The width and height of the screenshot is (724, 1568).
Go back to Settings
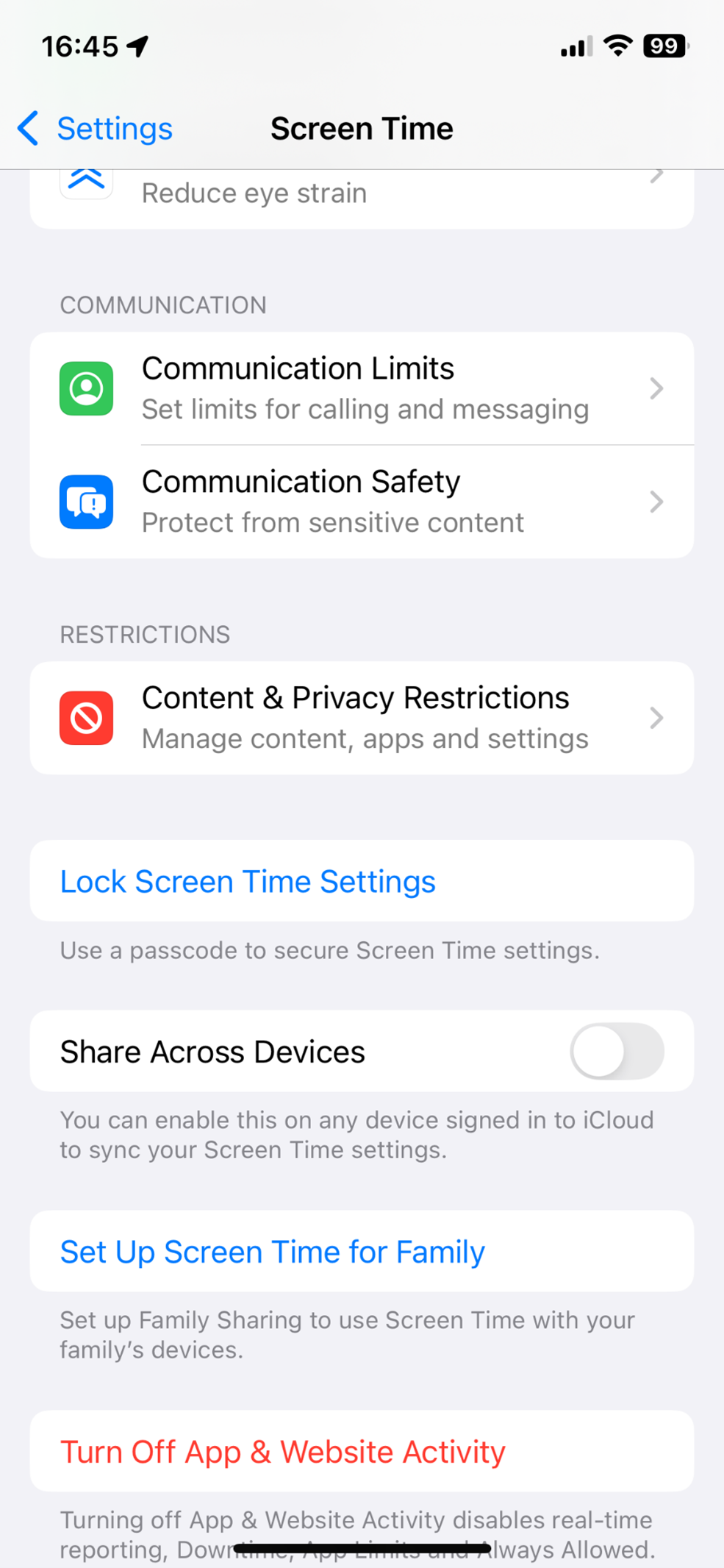coord(96,129)
